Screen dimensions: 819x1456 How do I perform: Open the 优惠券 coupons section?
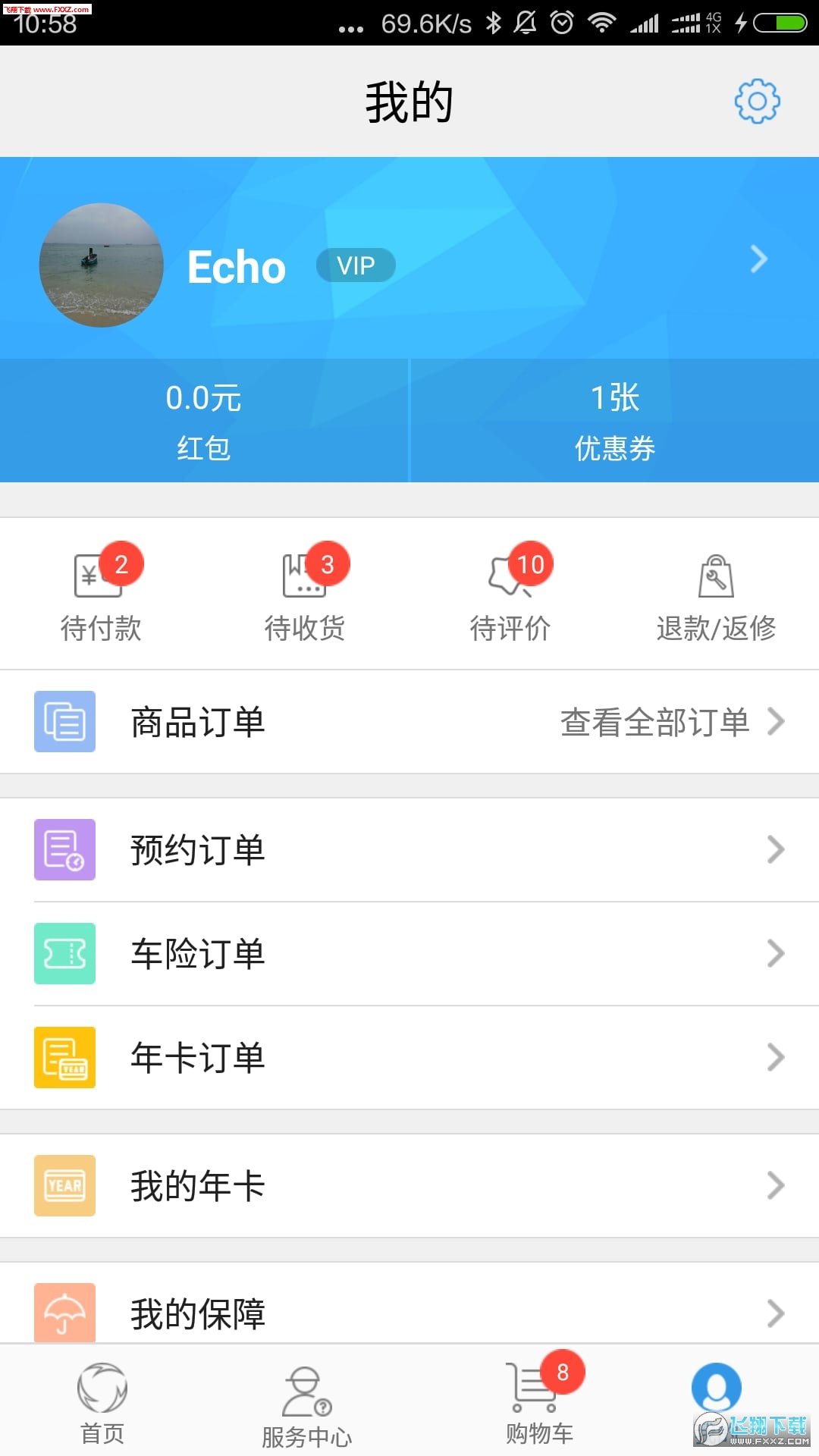[614, 421]
